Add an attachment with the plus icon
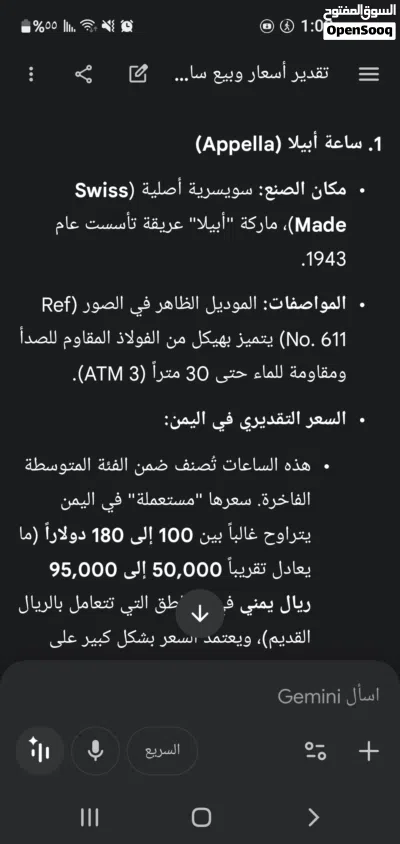This screenshot has height=844, width=400. 369,750
